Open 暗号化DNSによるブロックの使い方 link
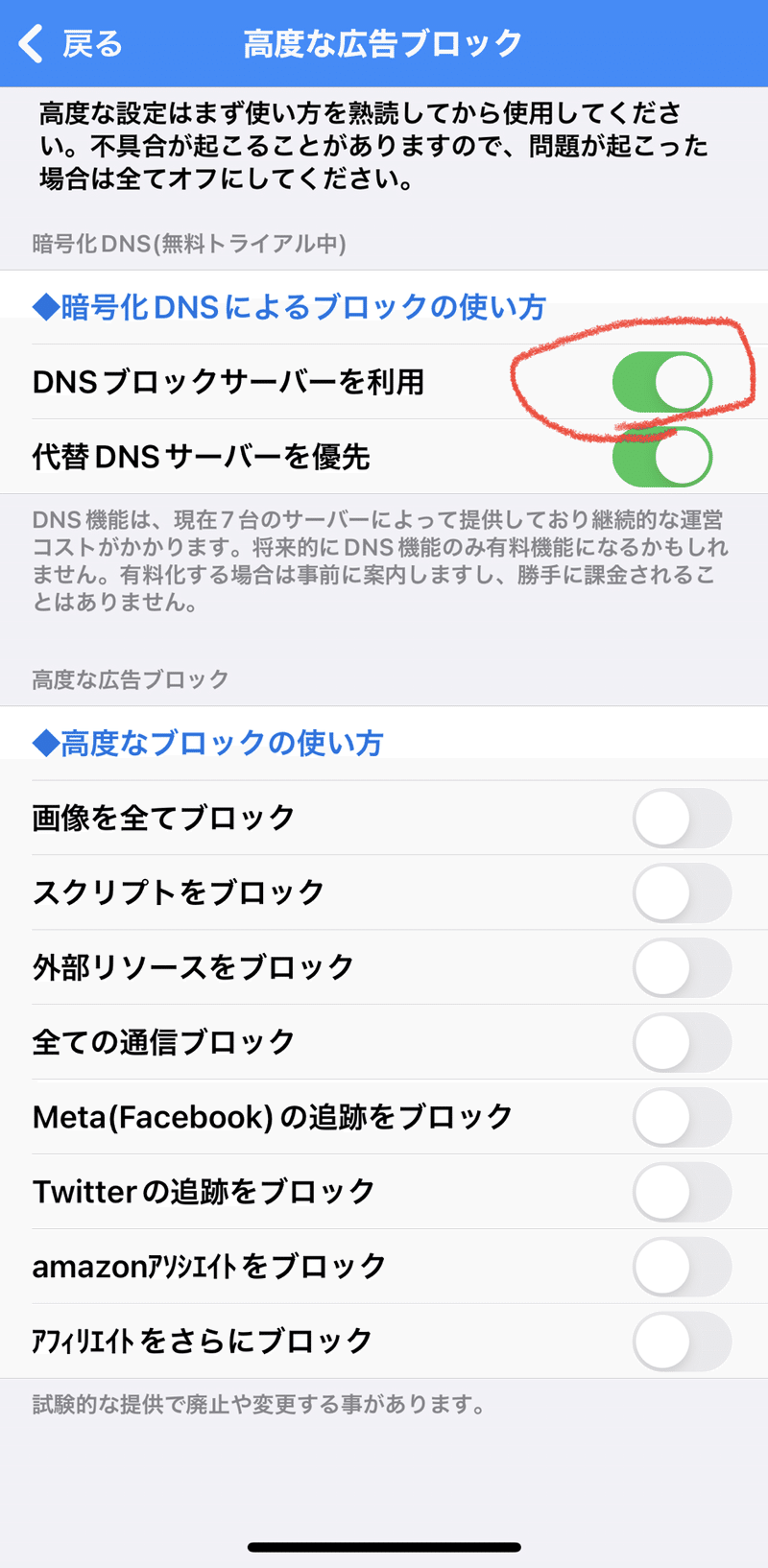The height and width of the screenshot is (1568, 768). tap(289, 307)
